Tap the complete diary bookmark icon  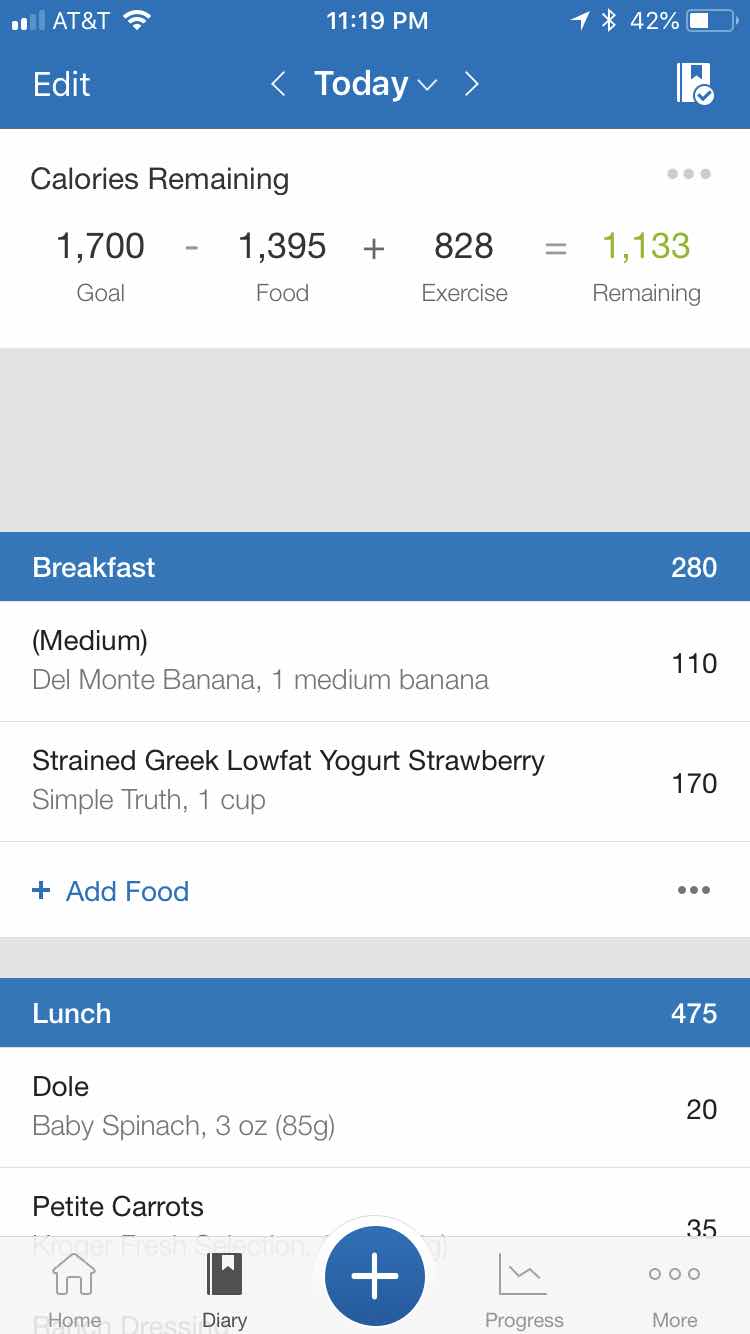[x=694, y=84]
